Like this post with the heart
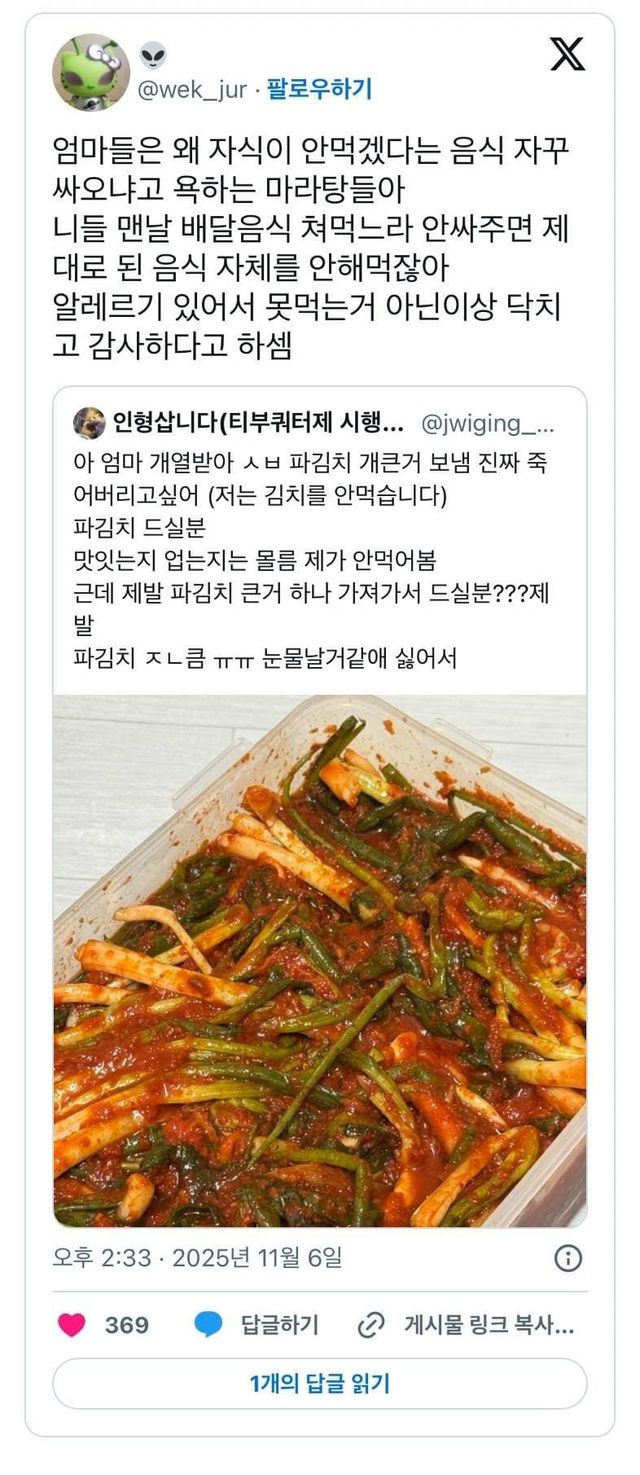Image resolution: width=640 pixels, height=1475 pixels. (x=72, y=1325)
